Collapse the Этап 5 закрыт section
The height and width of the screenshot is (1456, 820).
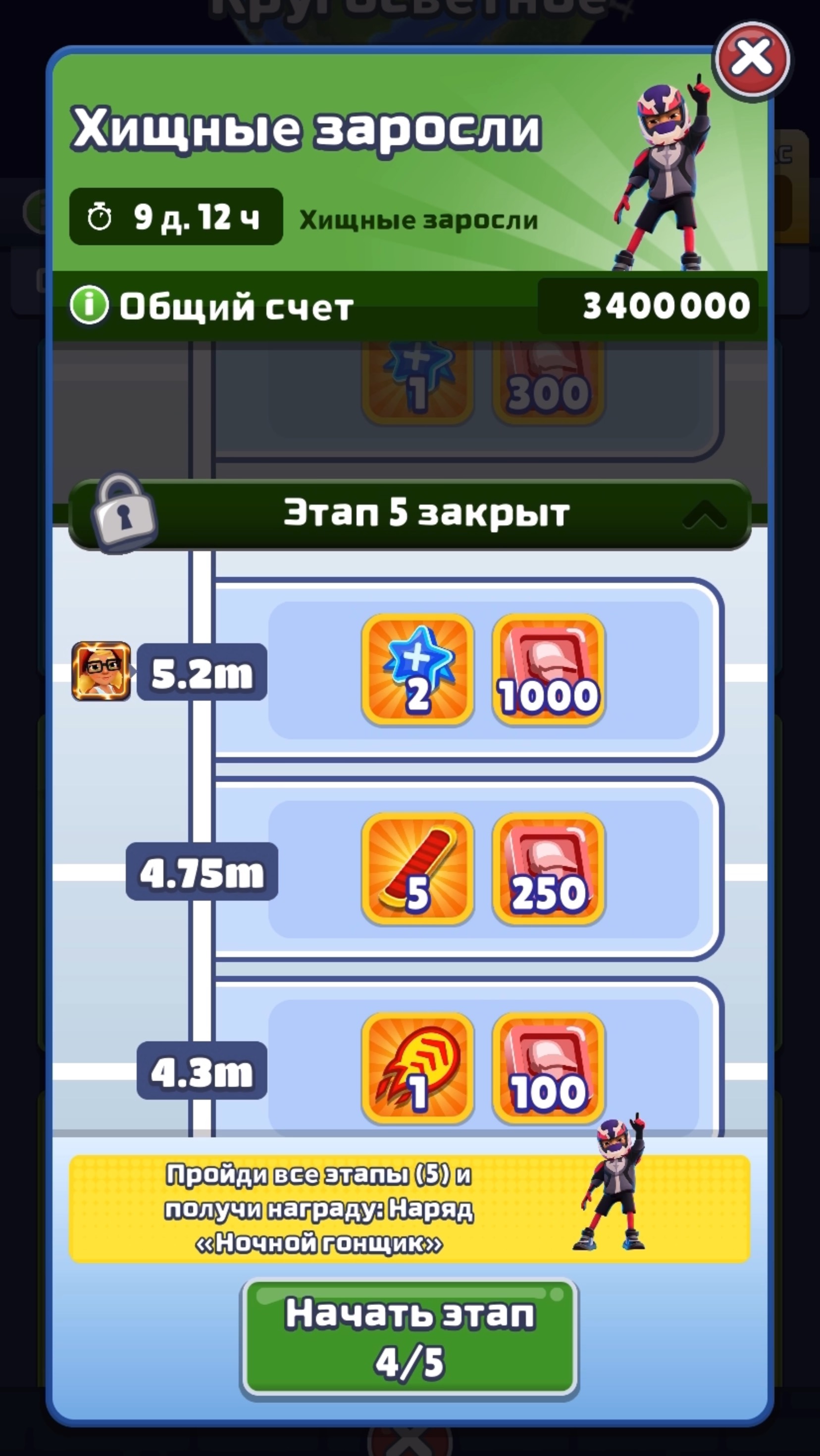704,514
